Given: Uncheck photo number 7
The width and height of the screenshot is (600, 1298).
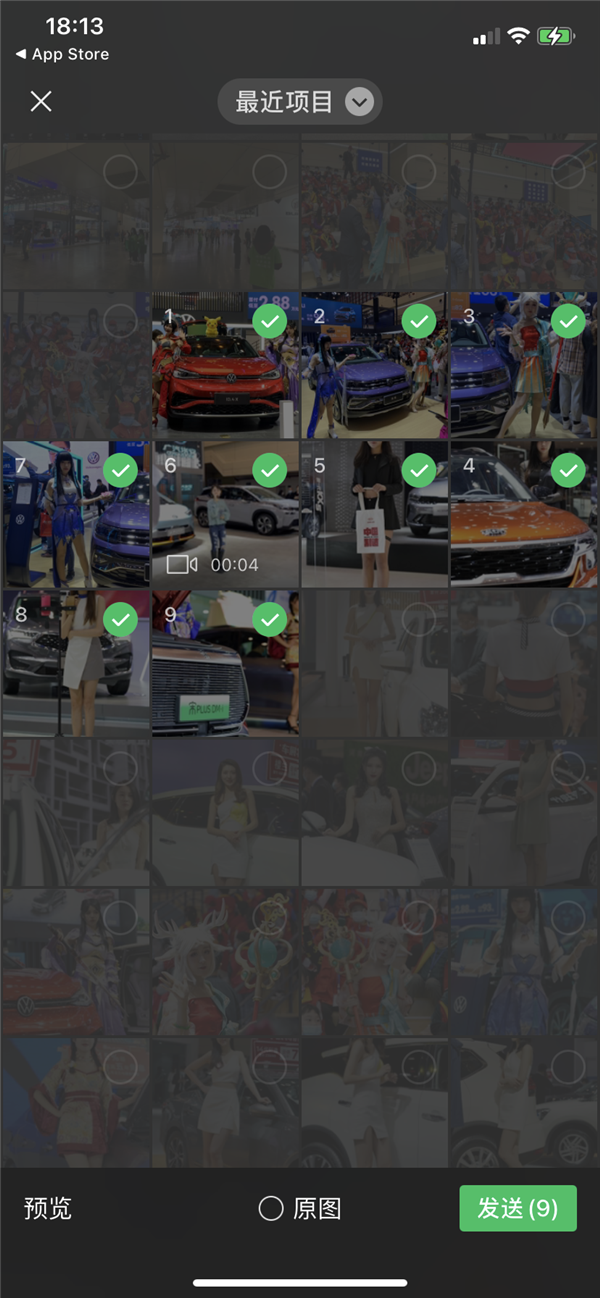Looking at the screenshot, I should (x=120, y=470).
